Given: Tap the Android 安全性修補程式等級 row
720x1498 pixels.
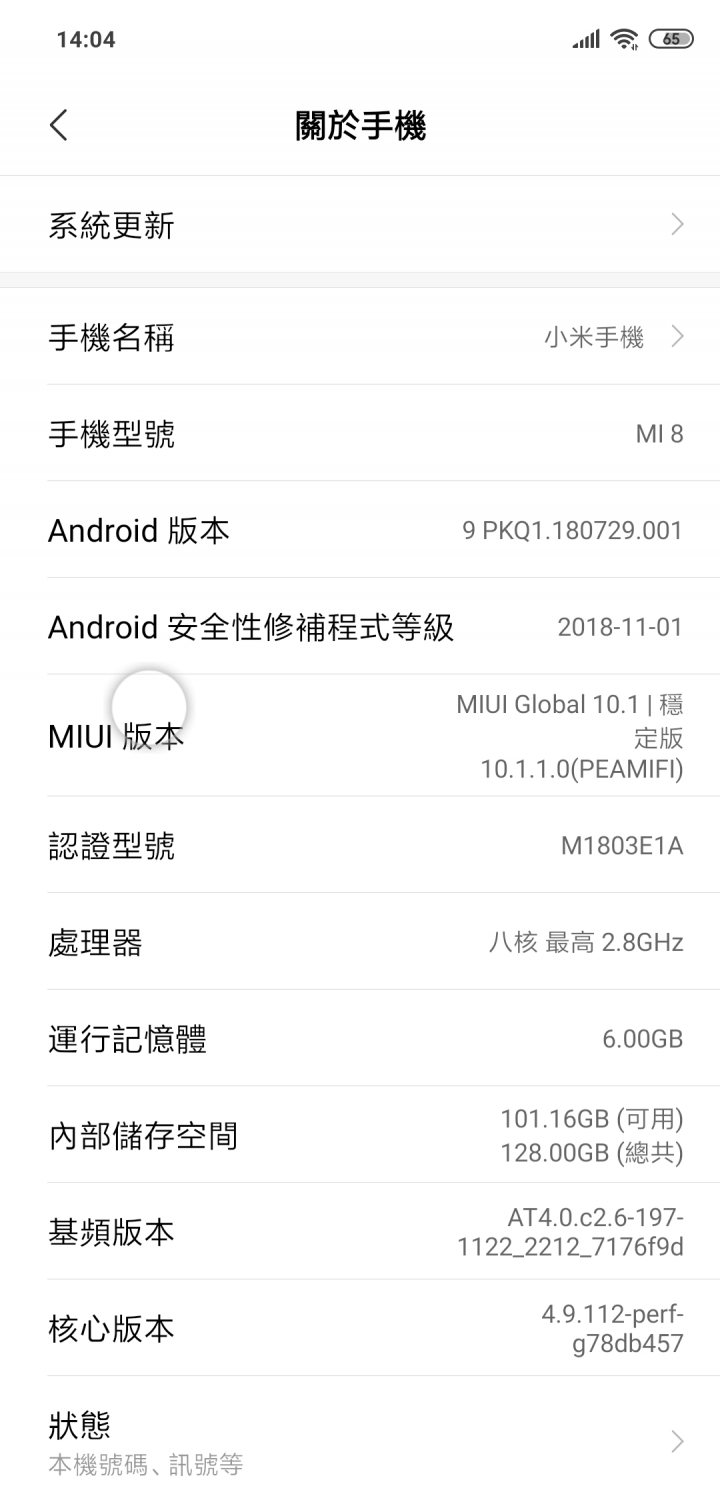Looking at the screenshot, I should pyautogui.click(x=360, y=627).
